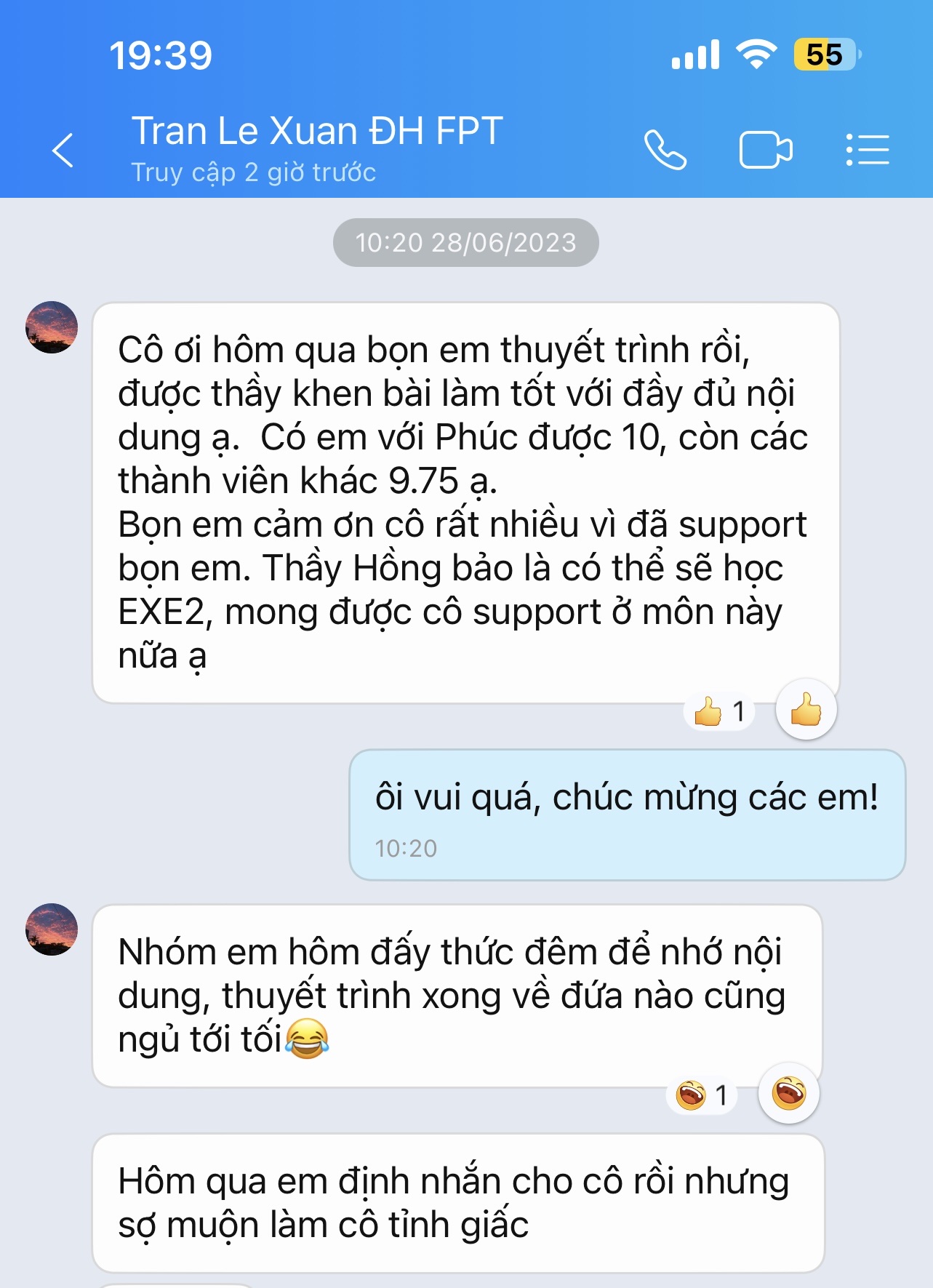Open the conversation options menu

point(867,150)
